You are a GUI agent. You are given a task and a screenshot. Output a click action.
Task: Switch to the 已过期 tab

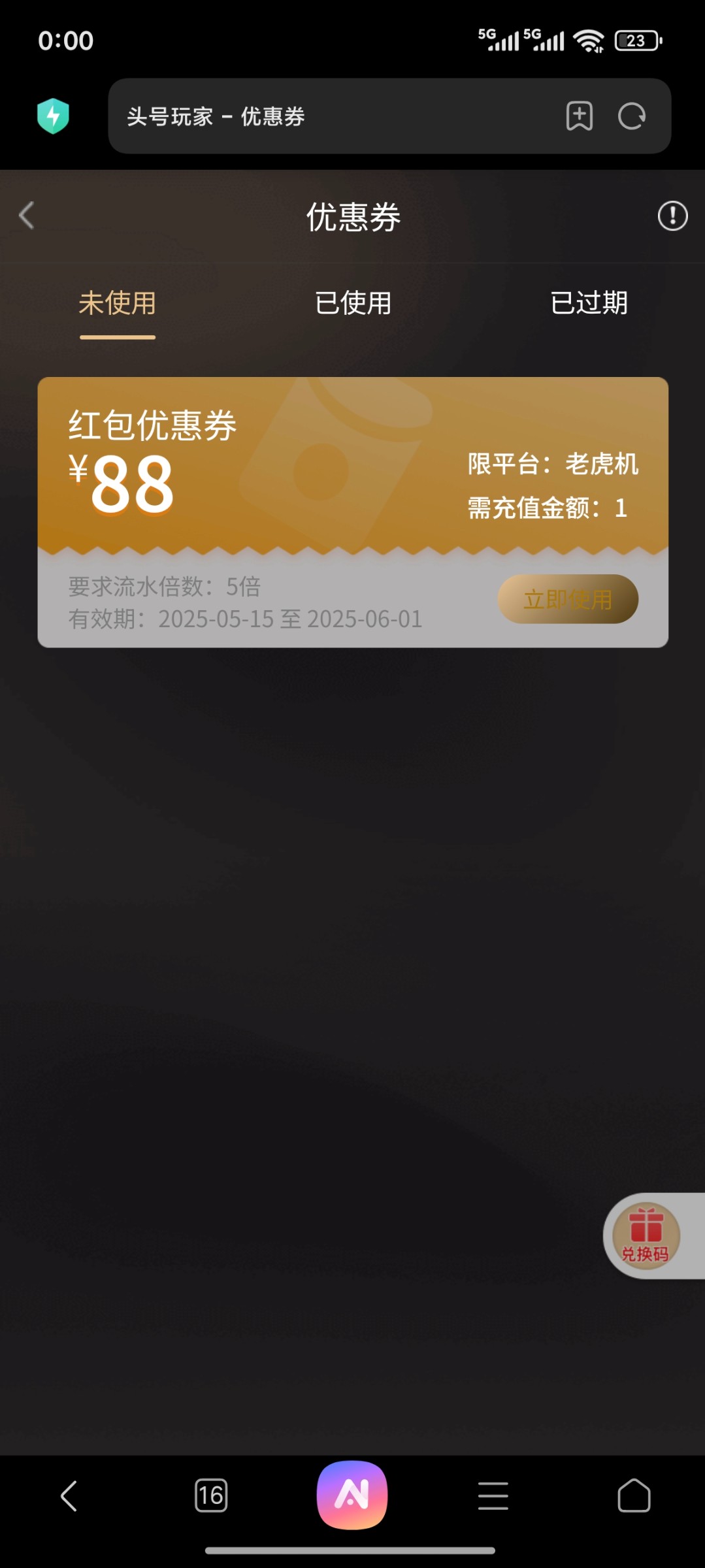click(589, 303)
